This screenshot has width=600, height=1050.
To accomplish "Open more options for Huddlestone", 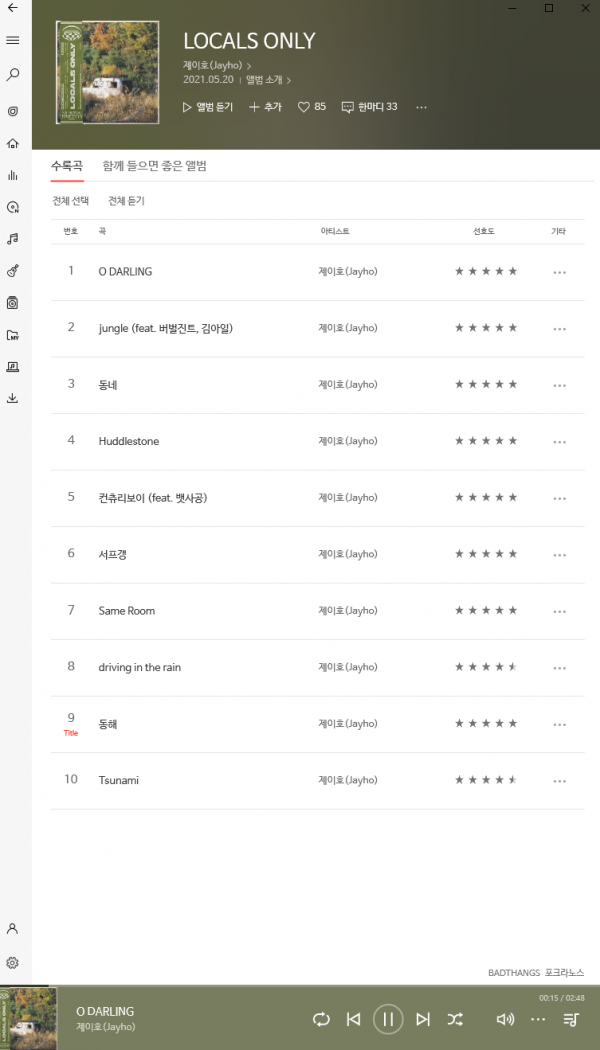I will [559, 441].
